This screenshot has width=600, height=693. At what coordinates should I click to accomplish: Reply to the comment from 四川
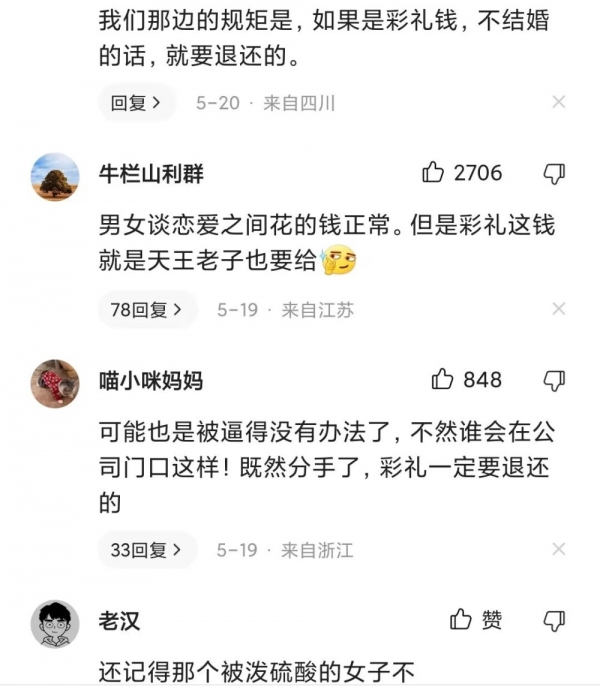(x=136, y=103)
